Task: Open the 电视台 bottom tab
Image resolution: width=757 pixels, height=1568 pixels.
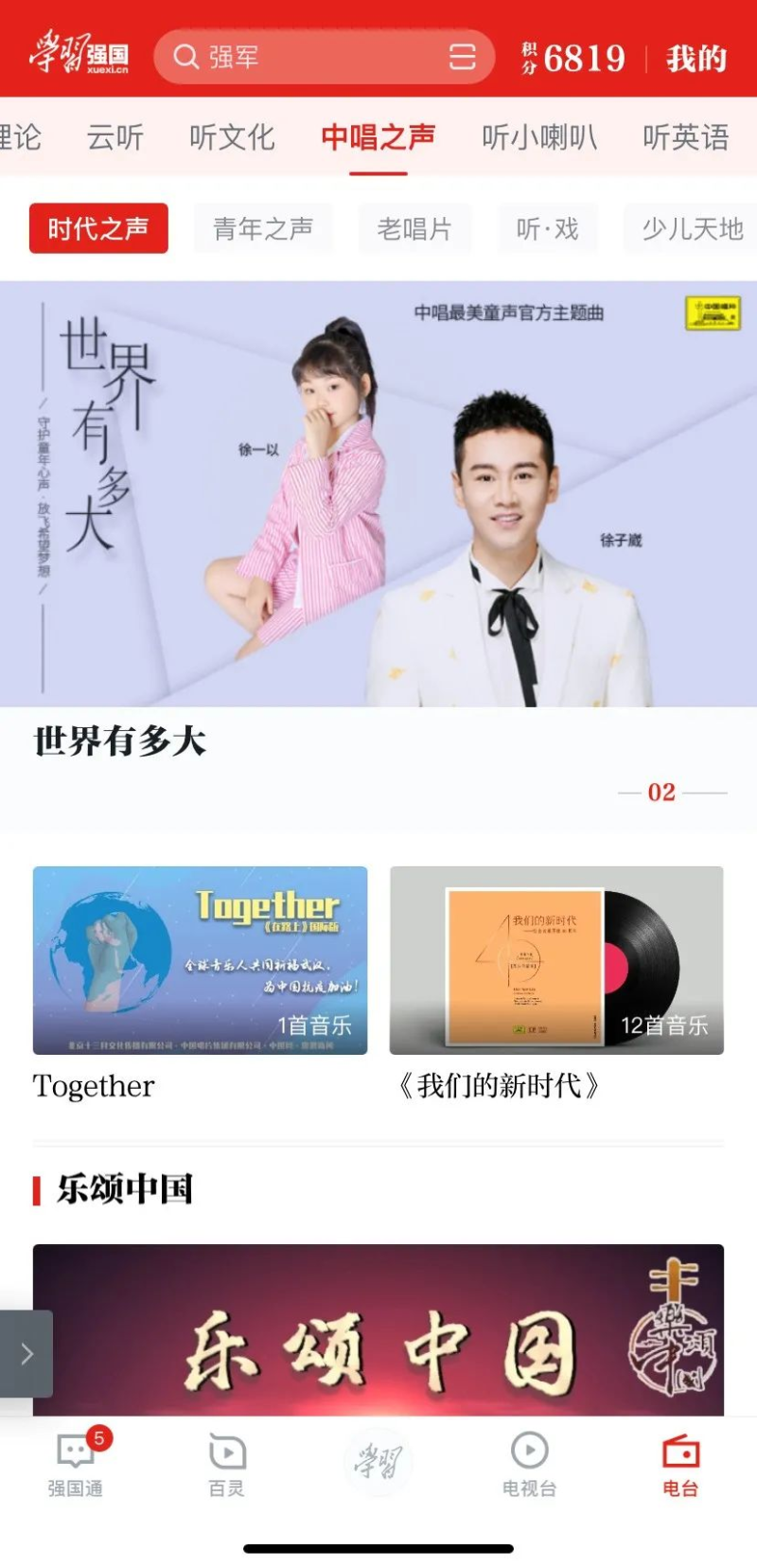Action: click(x=529, y=1464)
